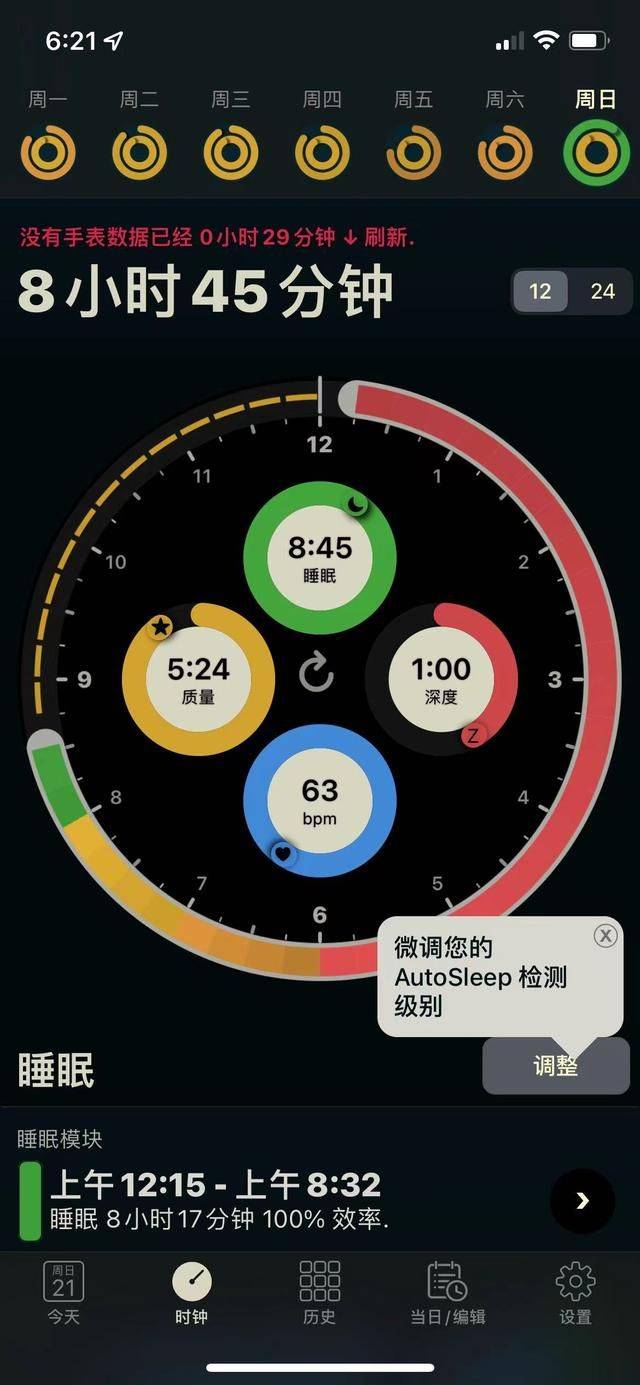Viewport: 640px width, 1385px height.
Task: Open the 5:24 quality (质量) ring
Action: tap(198, 679)
